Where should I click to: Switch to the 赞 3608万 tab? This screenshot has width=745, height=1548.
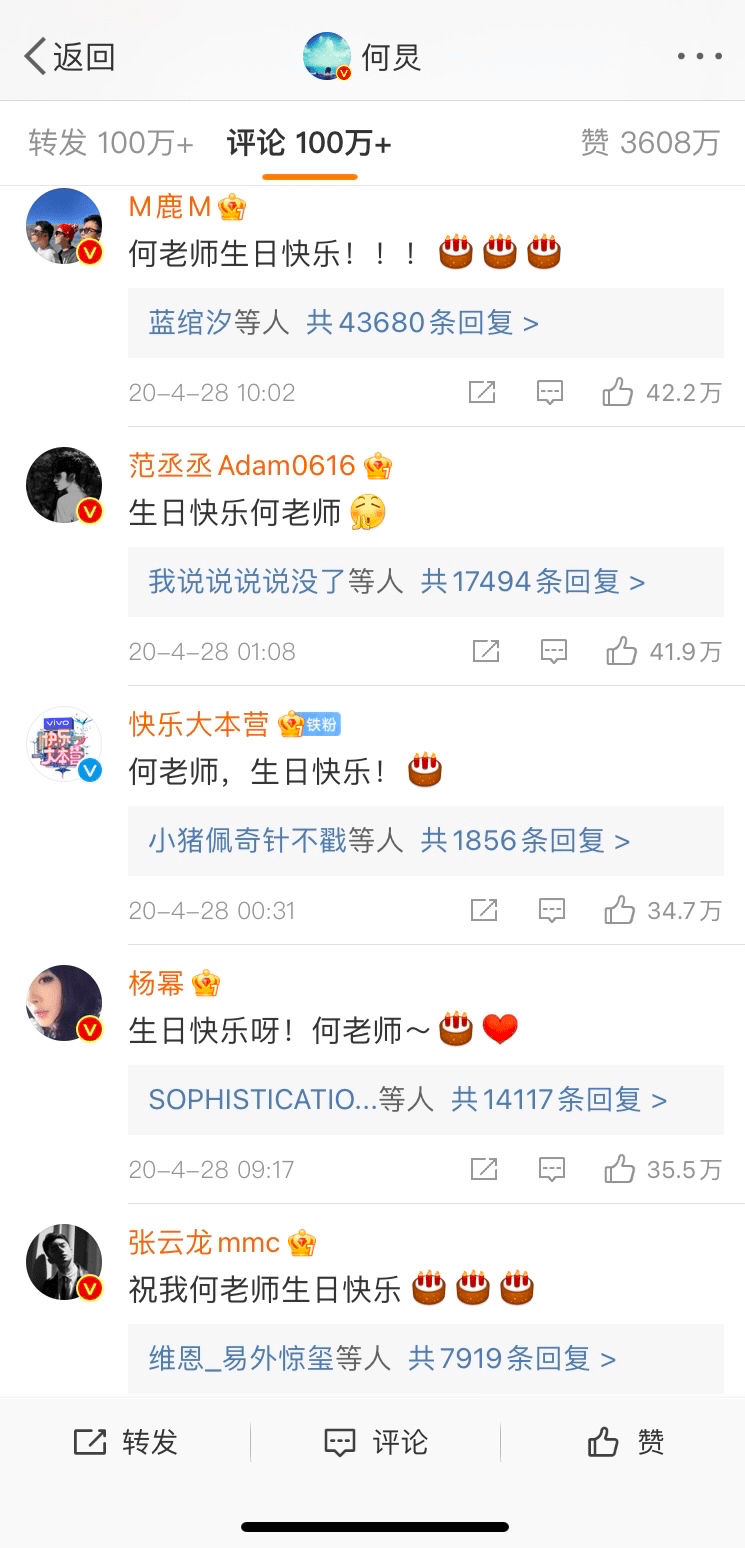[650, 143]
